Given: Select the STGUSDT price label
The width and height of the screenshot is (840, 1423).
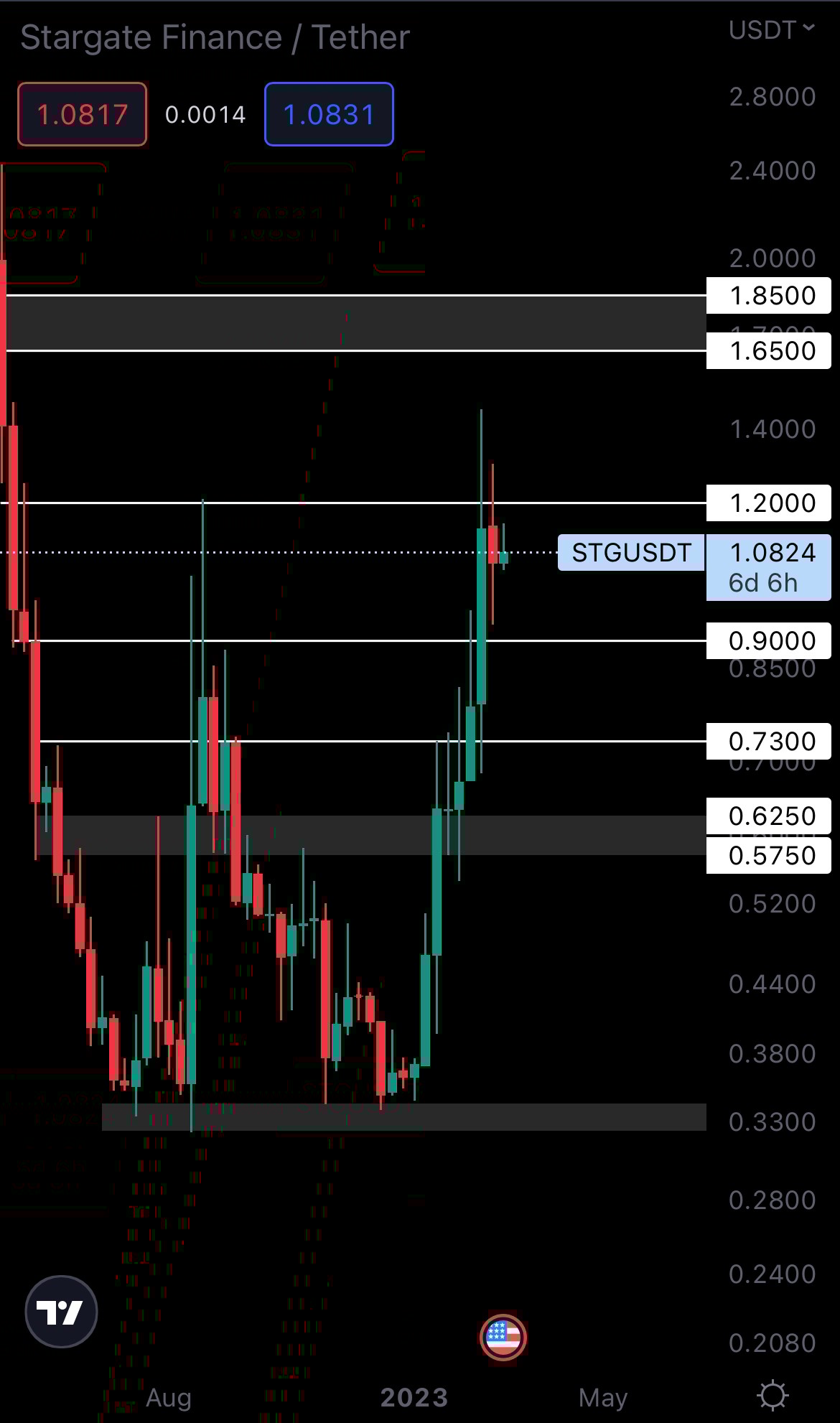Looking at the screenshot, I should [631, 553].
